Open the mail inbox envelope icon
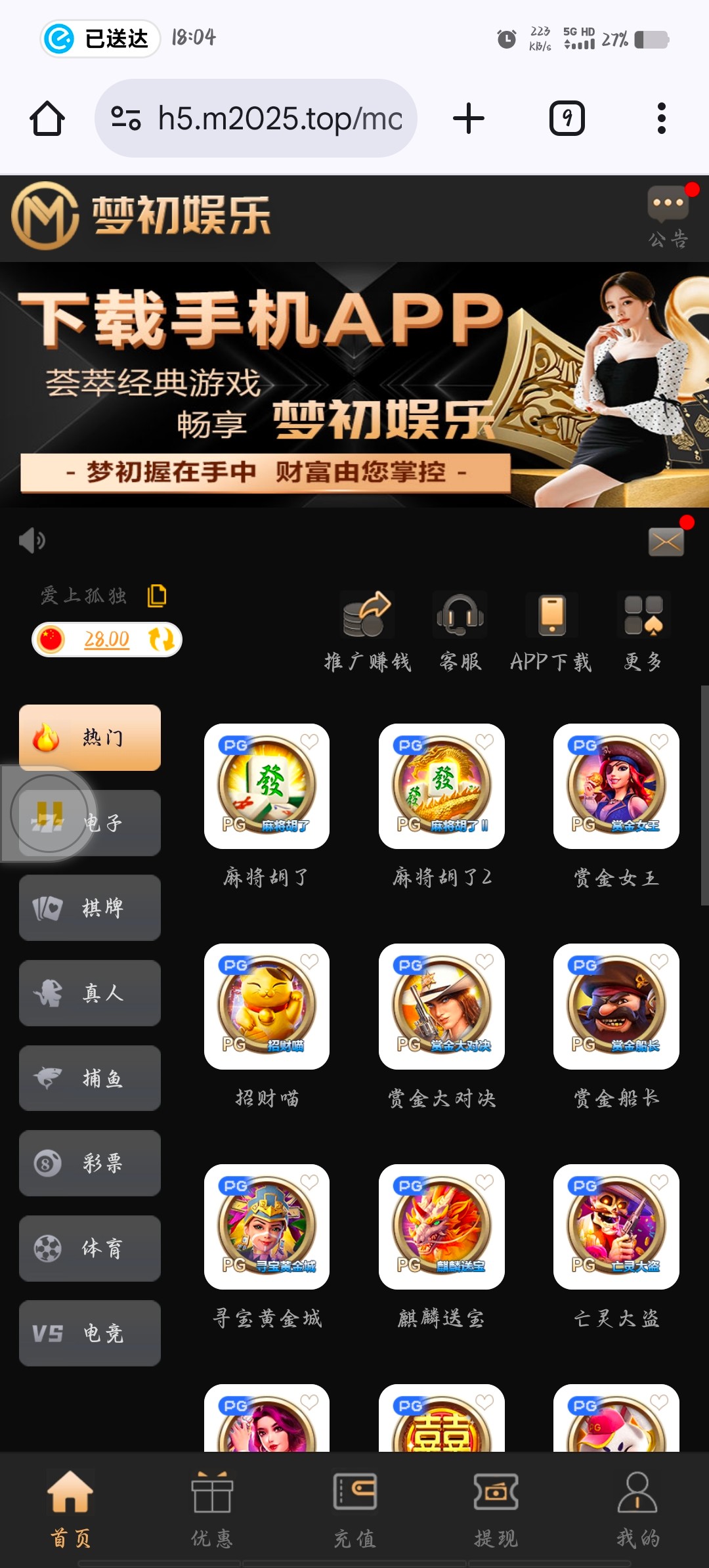This screenshot has height=1568, width=709. coord(666,542)
